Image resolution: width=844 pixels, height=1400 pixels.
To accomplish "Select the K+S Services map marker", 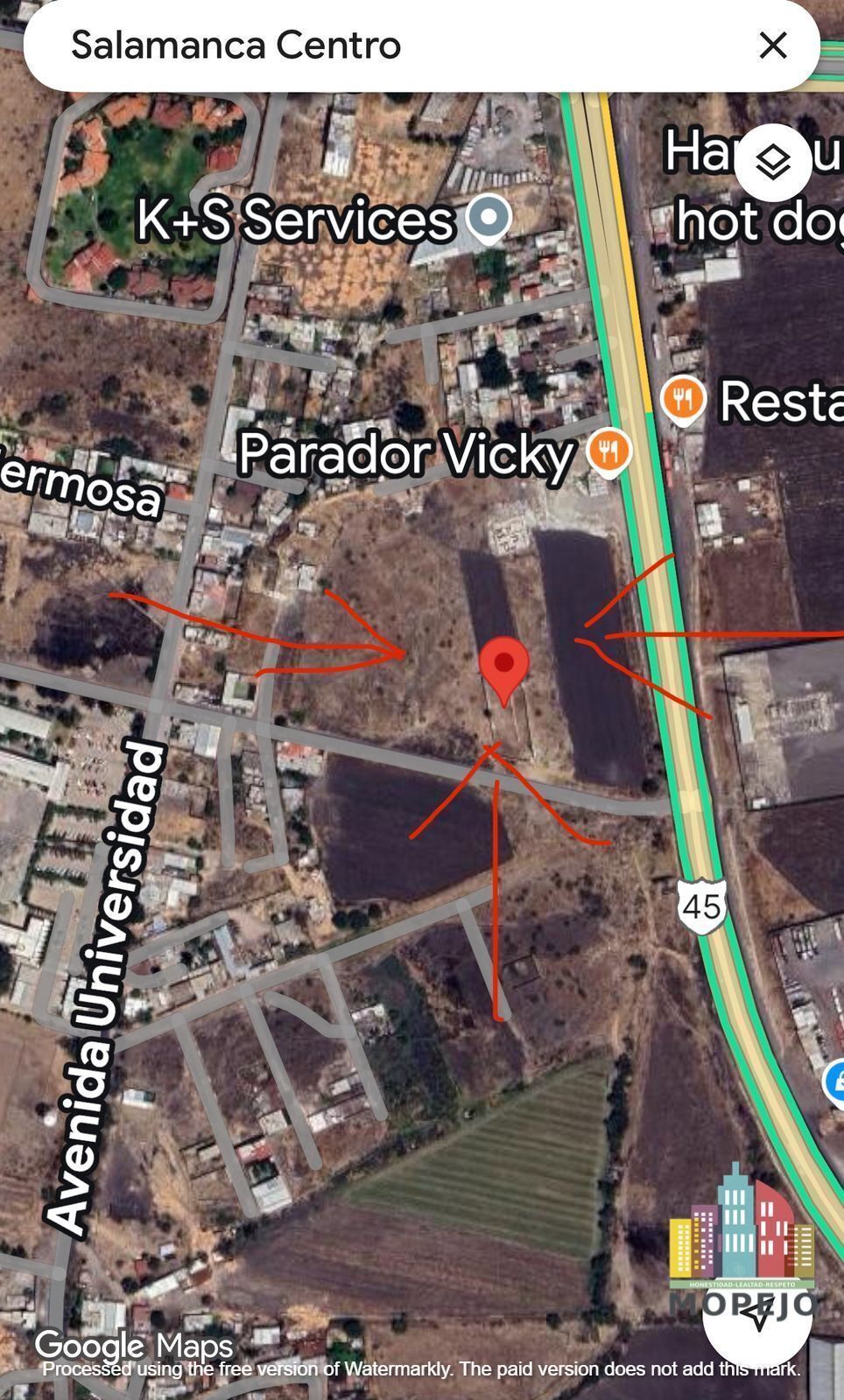I will click(x=489, y=218).
